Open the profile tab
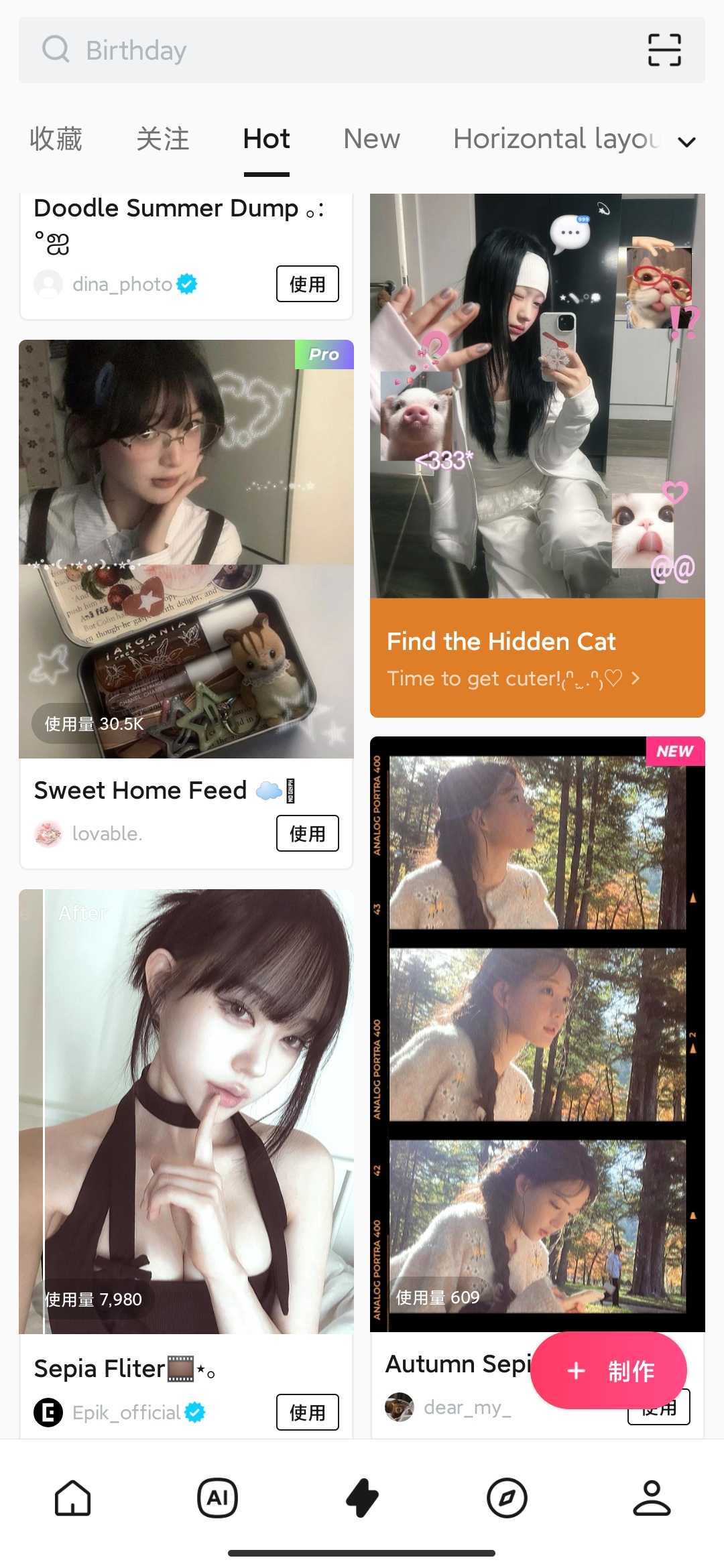 (652, 1498)
